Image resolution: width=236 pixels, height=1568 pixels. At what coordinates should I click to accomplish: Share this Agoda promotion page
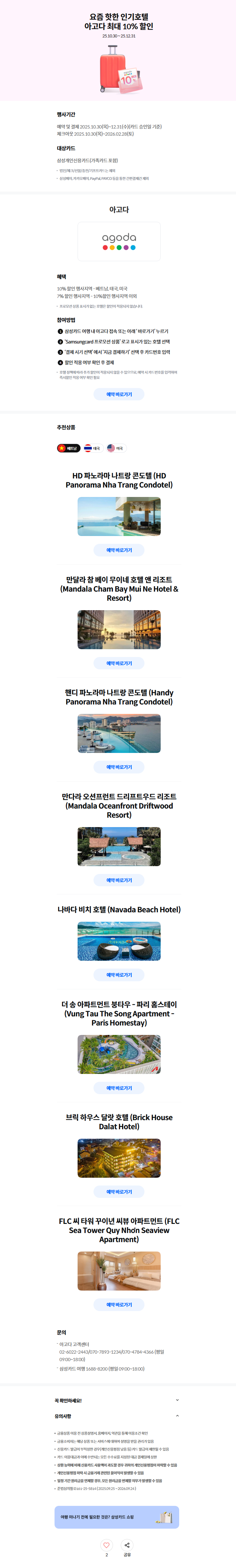[x=127, y=1544]
